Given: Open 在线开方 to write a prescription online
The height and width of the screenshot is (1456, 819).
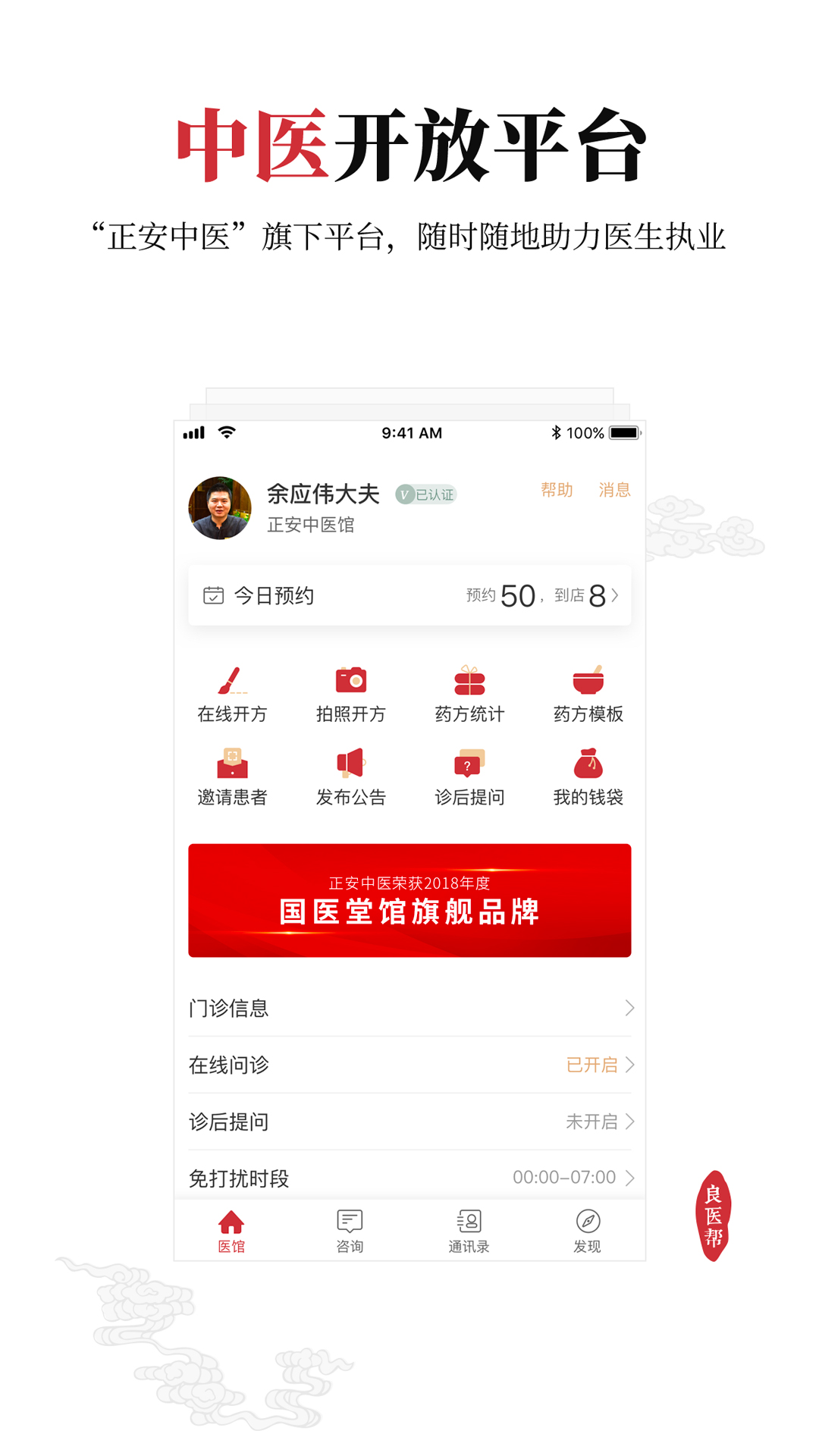Looking at the screenshot, I should [x=231, y=692].
